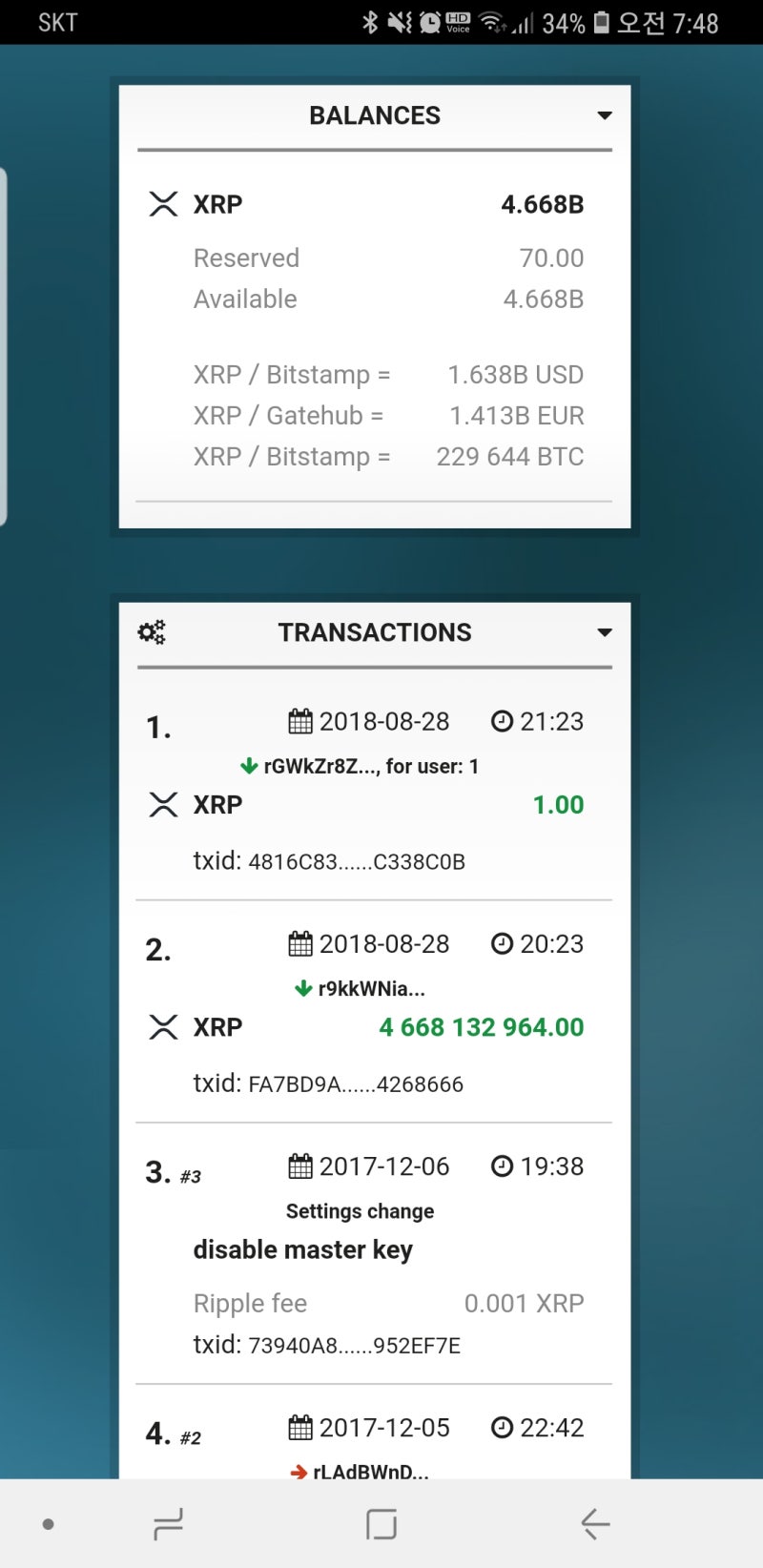
Task: Open sender address r9kkWNia details
Action: click(x=370, y=988)
